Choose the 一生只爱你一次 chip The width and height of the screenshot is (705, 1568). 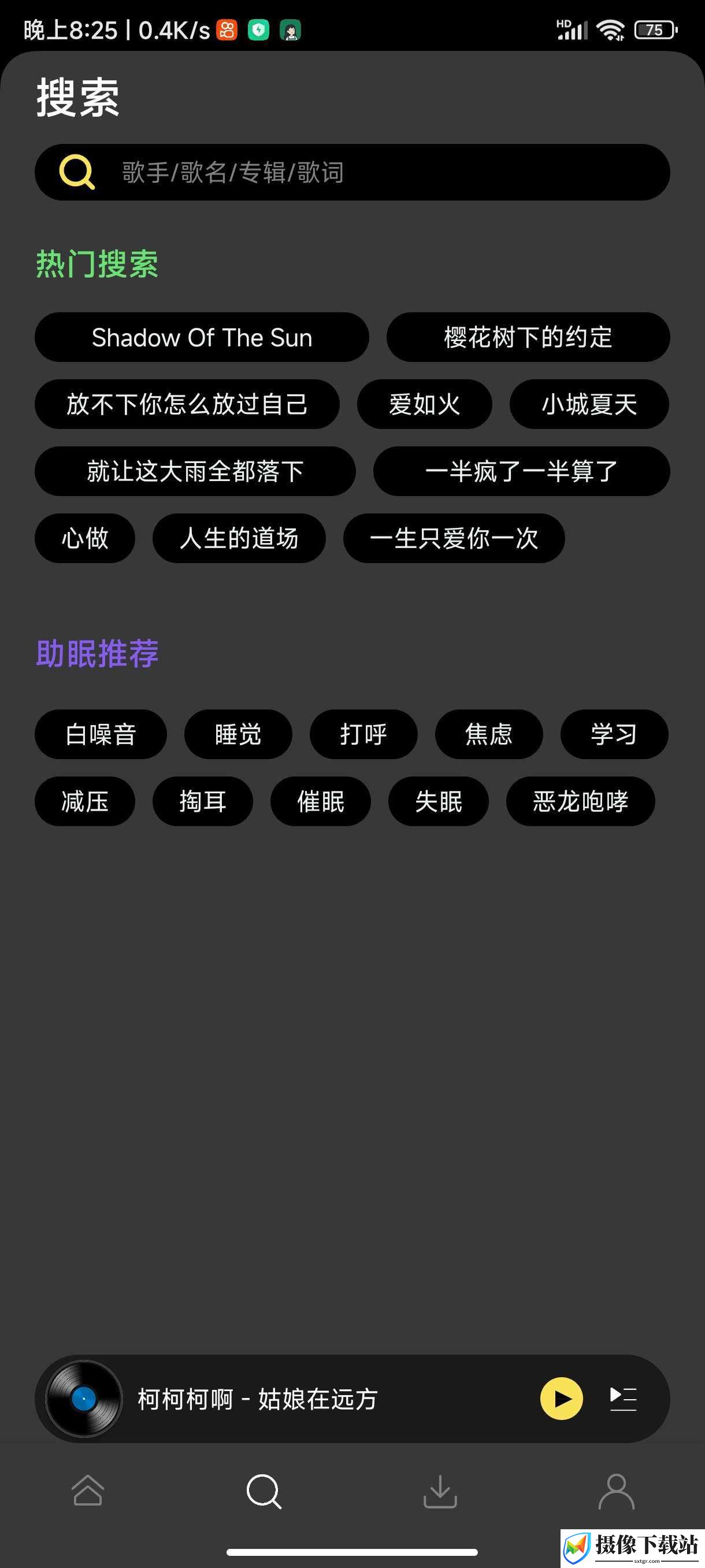[454, 538]
